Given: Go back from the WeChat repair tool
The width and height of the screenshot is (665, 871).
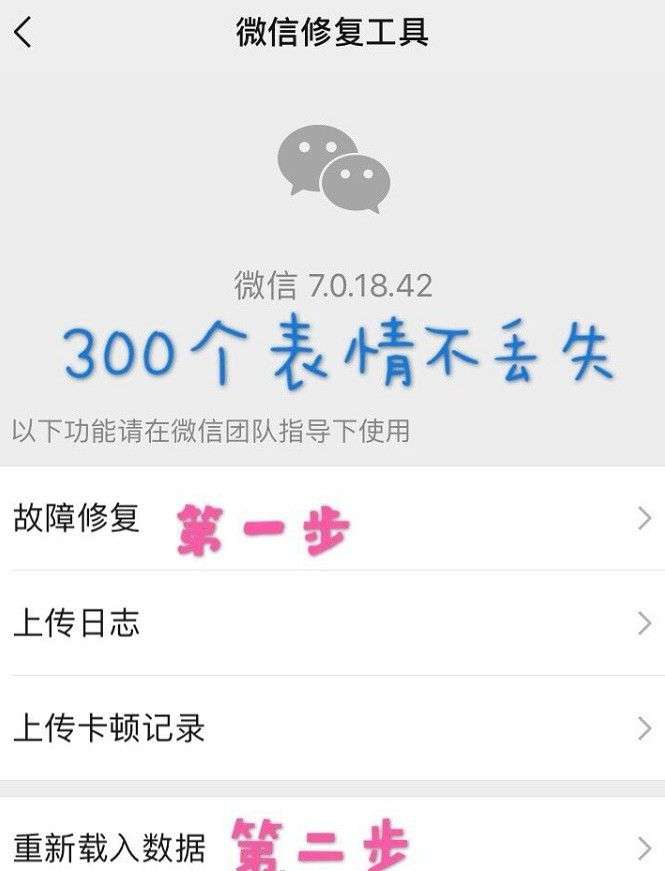Looking at the screenshot, I should tap(24, 33).
